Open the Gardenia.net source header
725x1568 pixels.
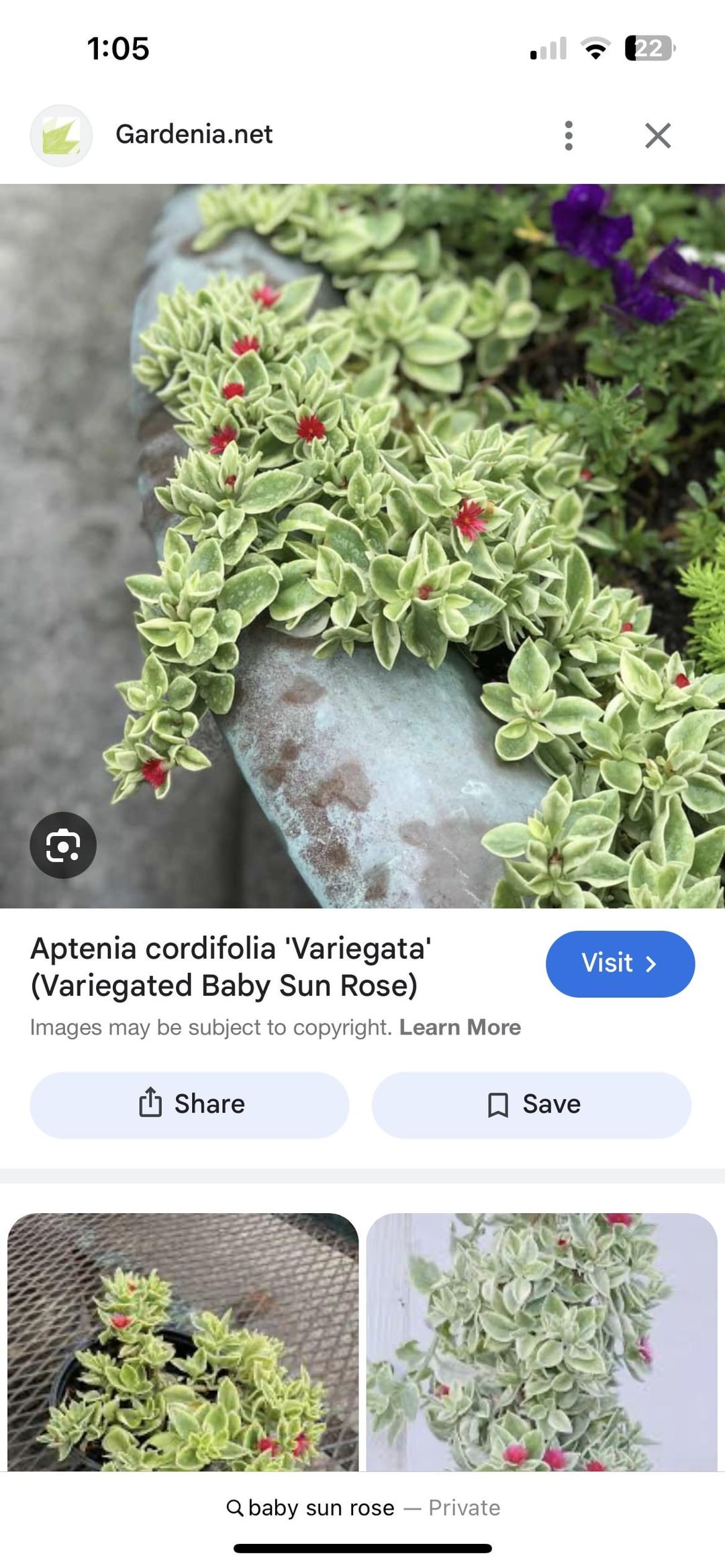(x=193, y=134)
